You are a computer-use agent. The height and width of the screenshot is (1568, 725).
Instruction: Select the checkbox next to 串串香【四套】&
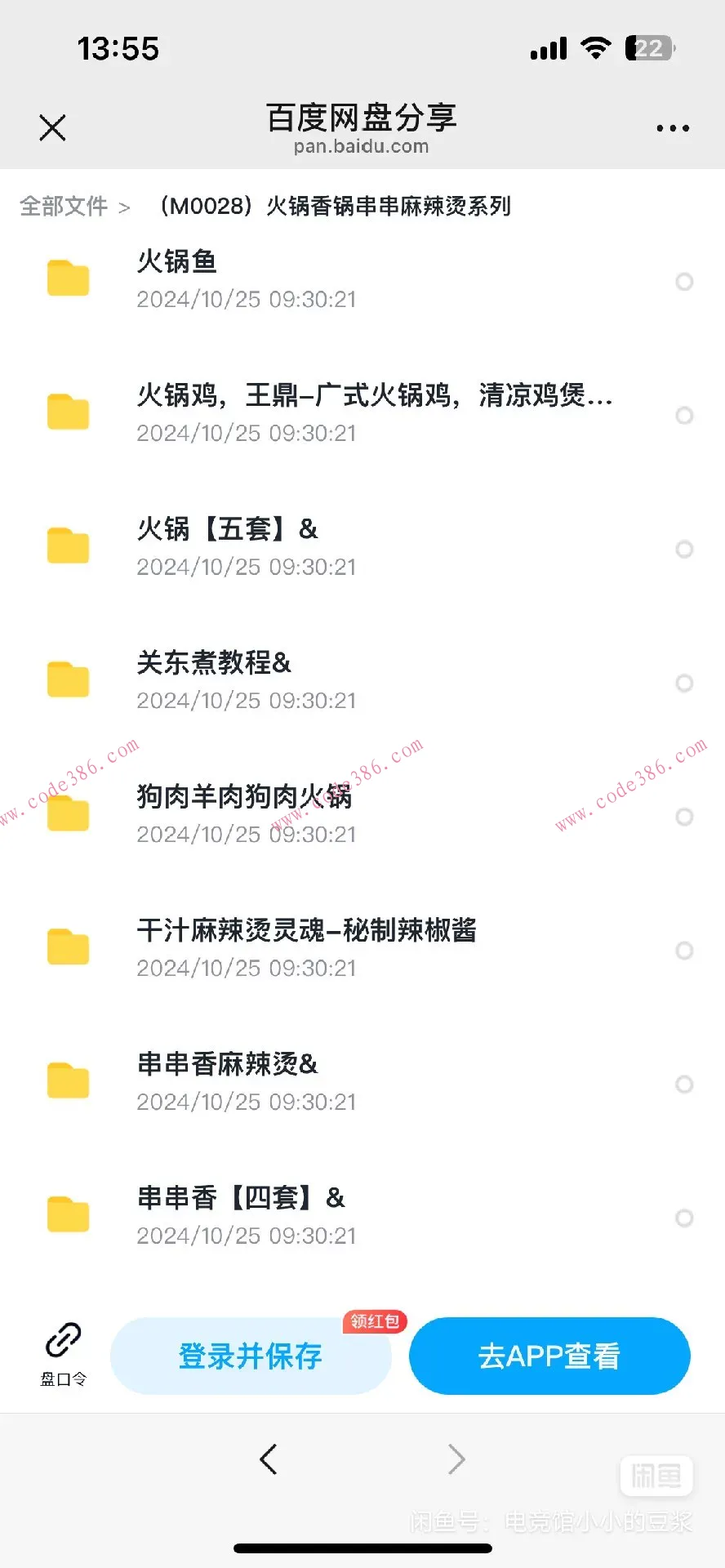coord(684,1218)
